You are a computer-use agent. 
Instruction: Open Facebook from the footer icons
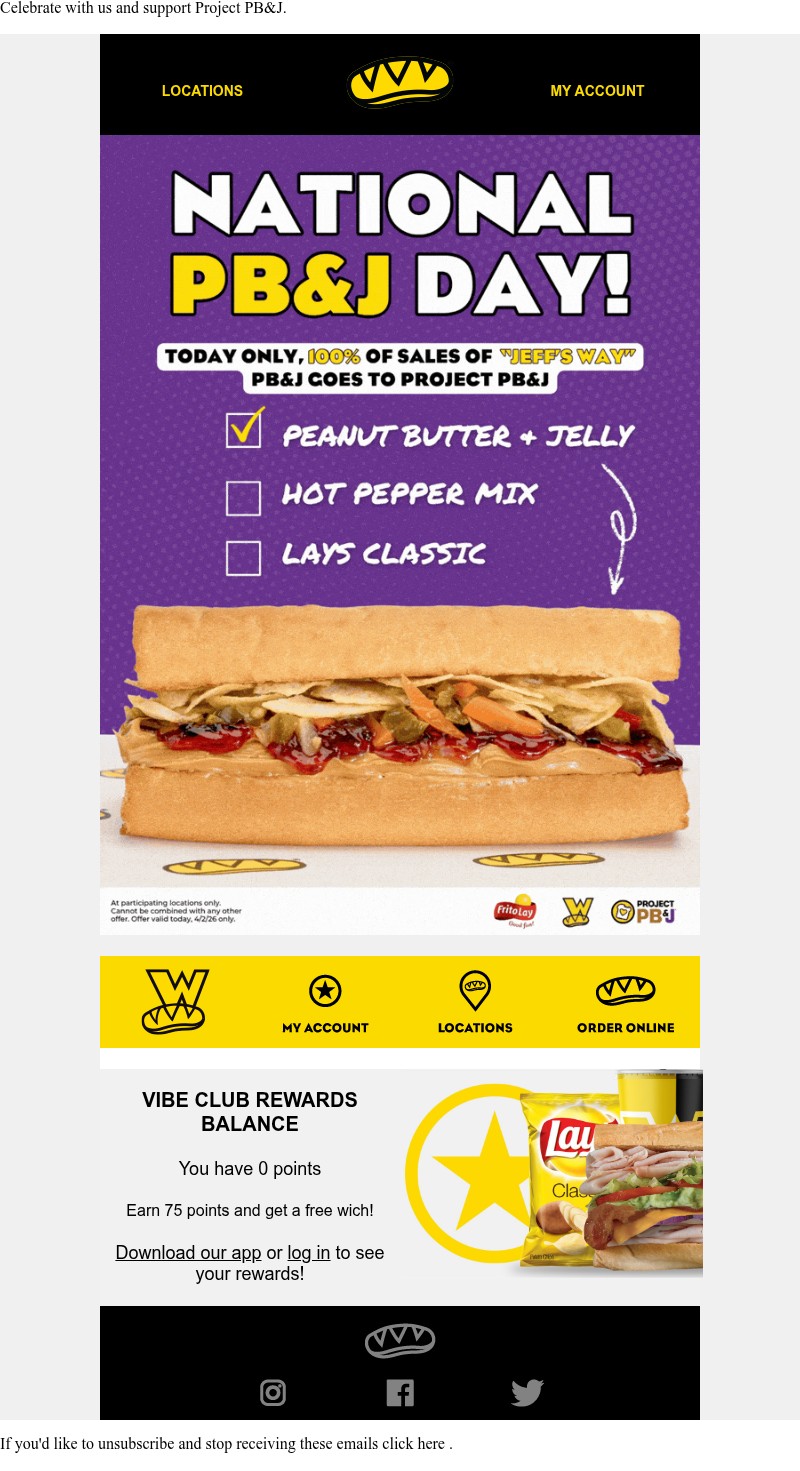400,1392
